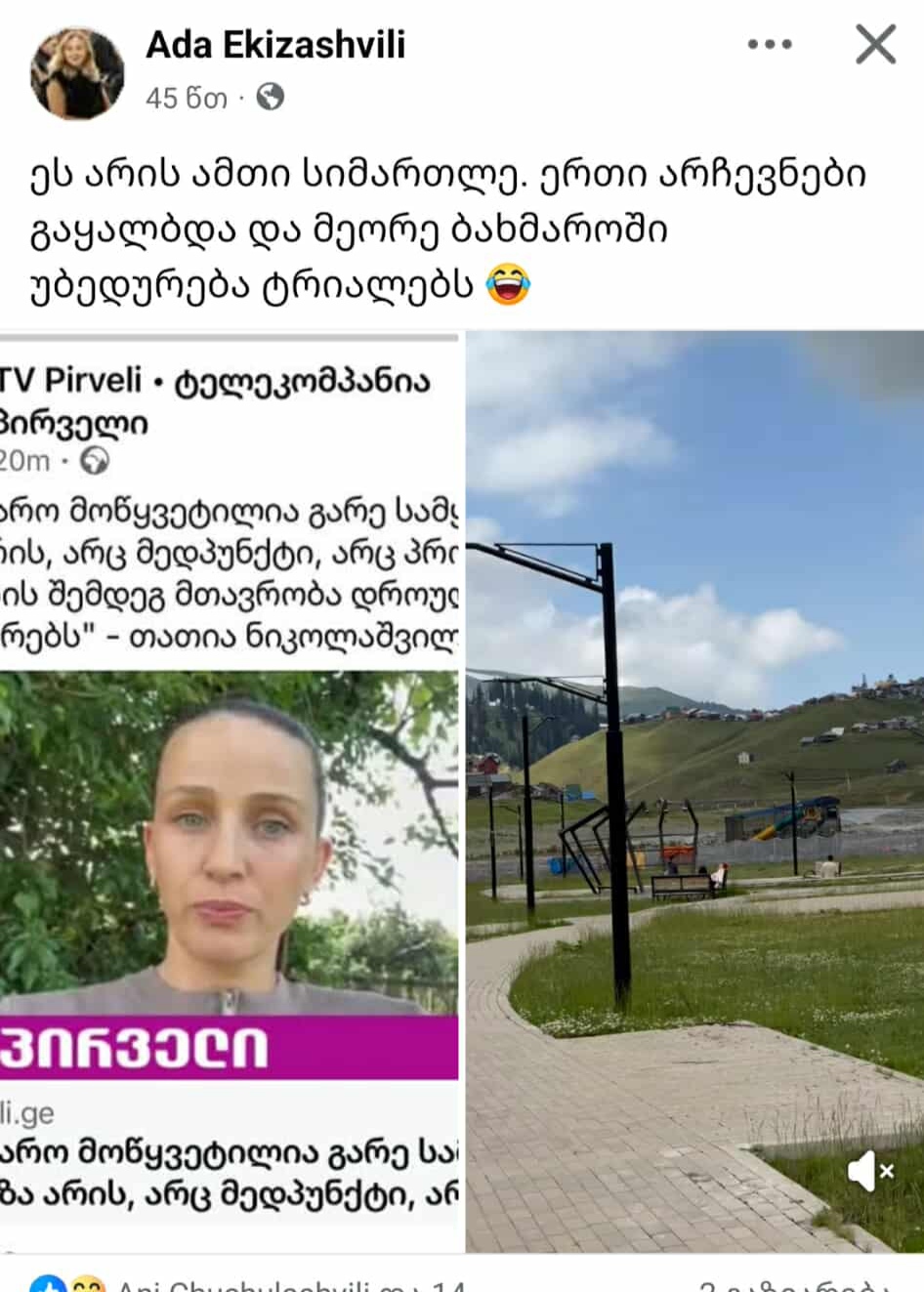Open Ada Ekizashvili's profile picture
Screen dimensions: 924x1292
(78, 72)
